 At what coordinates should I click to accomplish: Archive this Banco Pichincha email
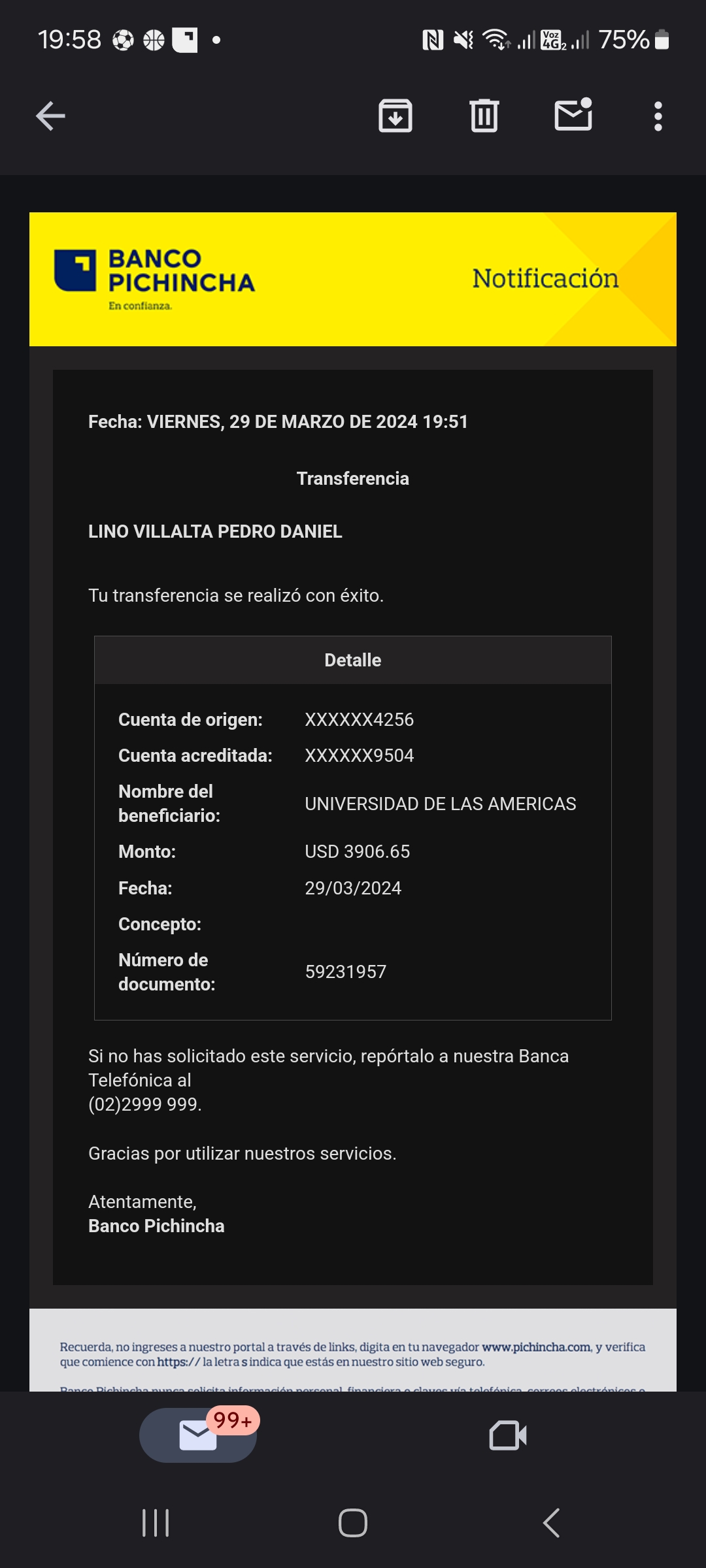(x=395, y=116)
